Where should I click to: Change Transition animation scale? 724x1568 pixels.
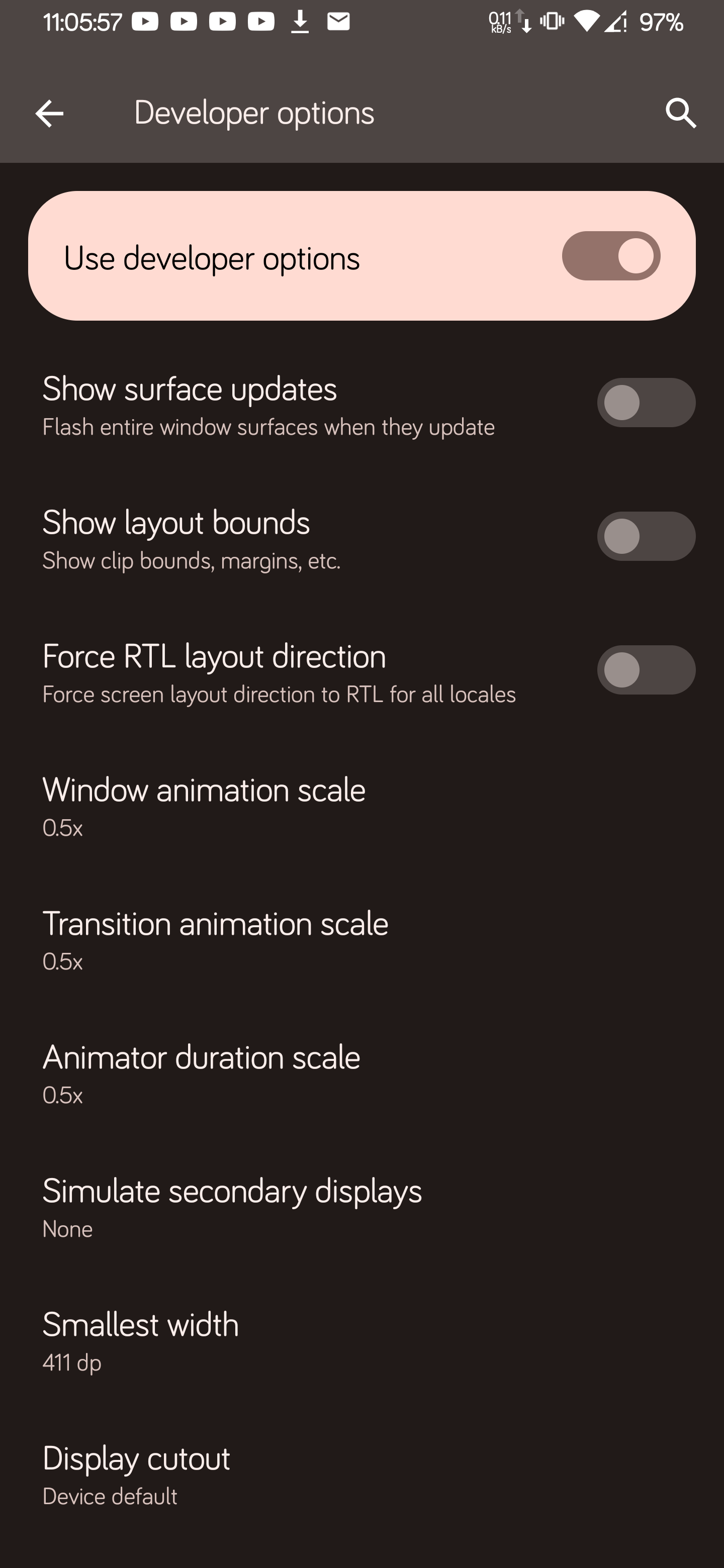tap(361, 939)
